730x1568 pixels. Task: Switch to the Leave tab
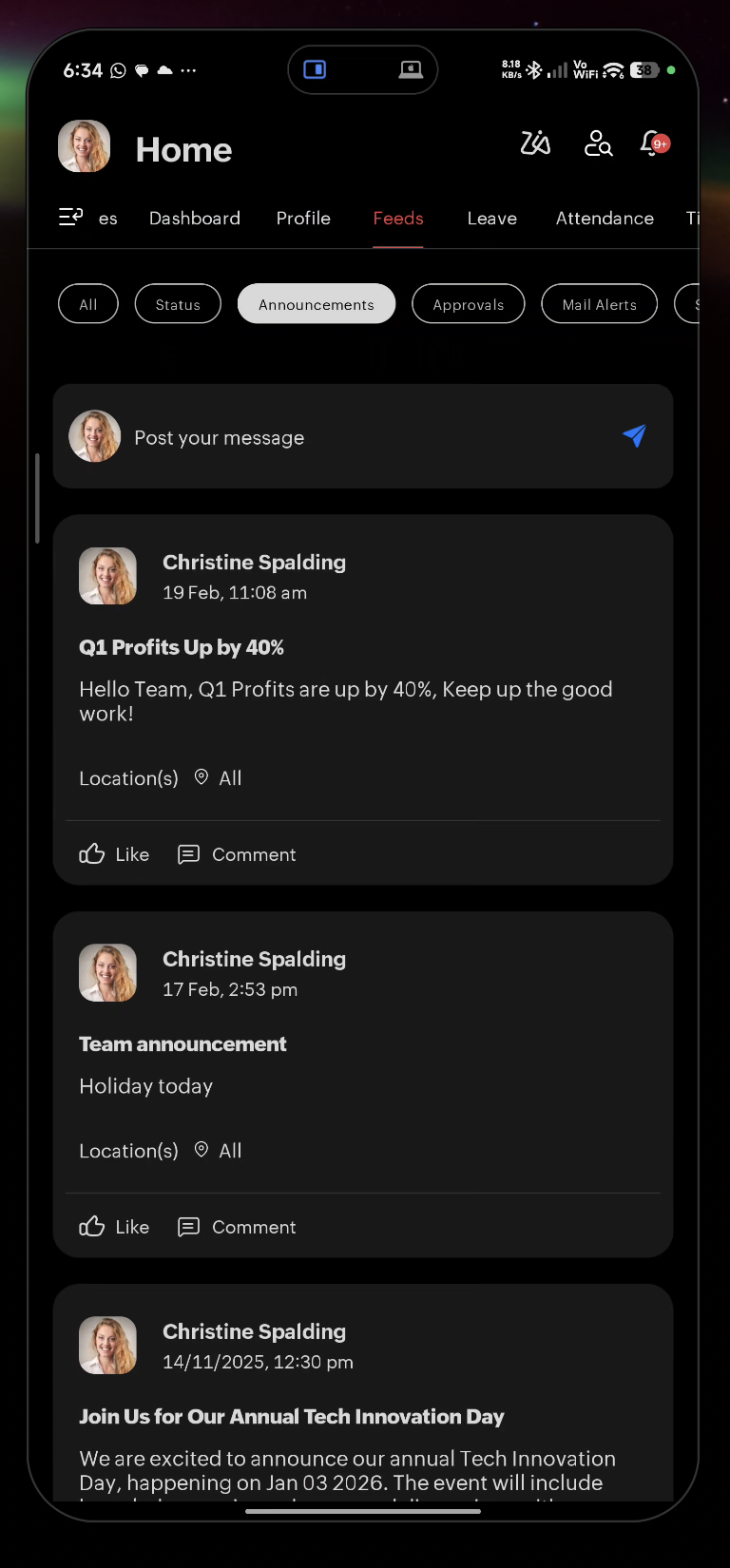click(x=492, y=219)
